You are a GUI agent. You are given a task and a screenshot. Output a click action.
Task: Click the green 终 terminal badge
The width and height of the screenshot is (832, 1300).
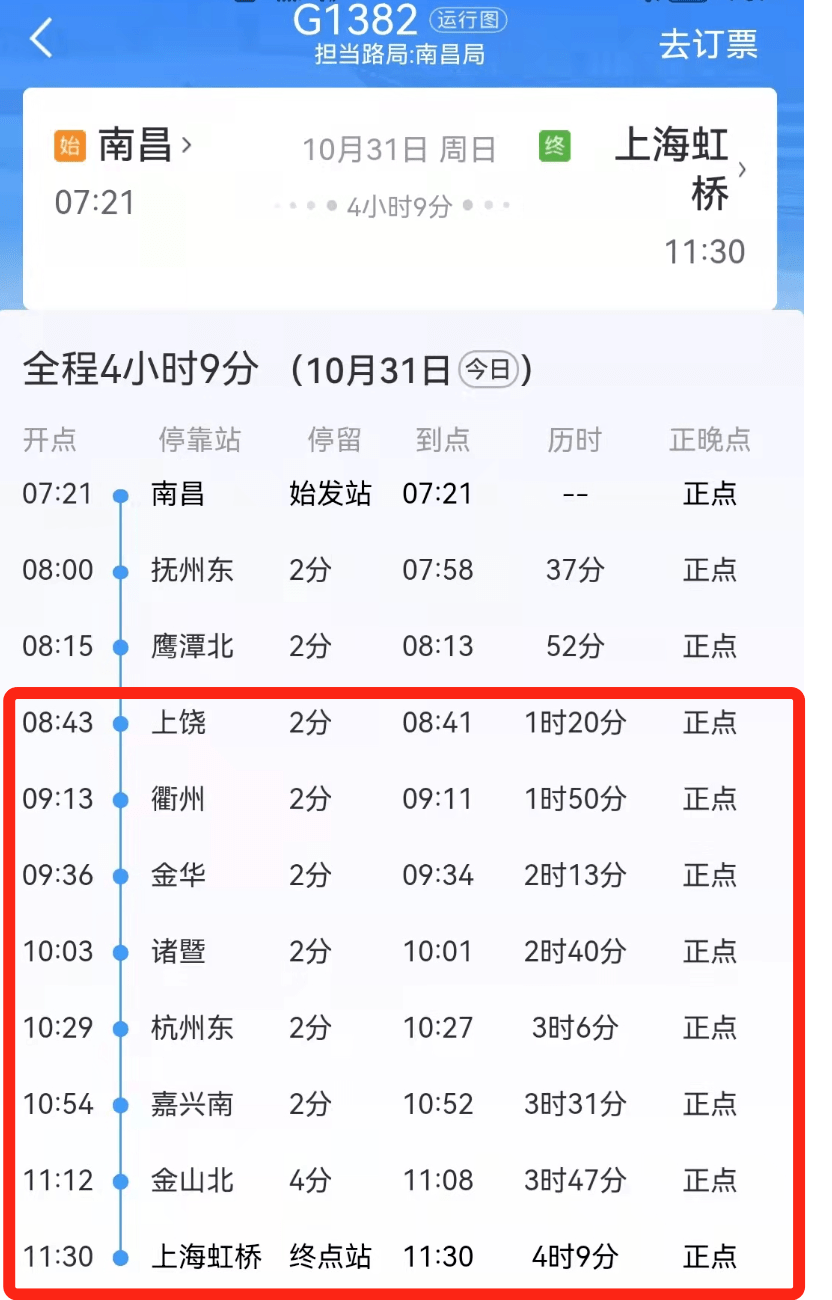557,146
